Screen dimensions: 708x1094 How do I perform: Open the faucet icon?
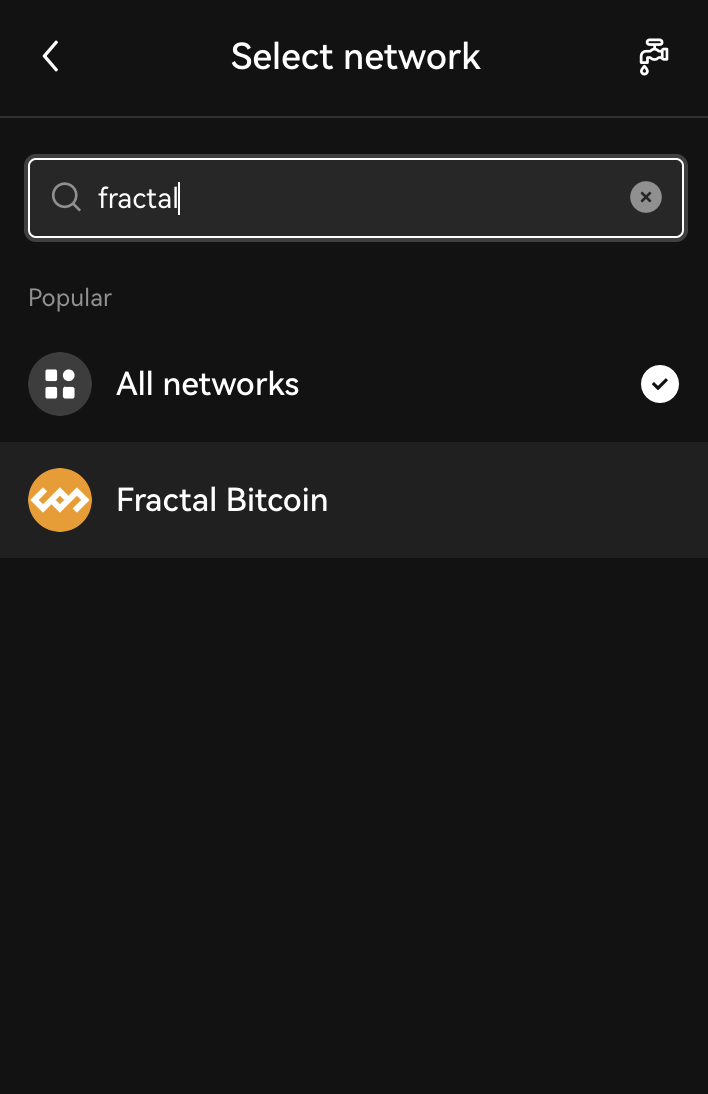click(x=654, y=57)
